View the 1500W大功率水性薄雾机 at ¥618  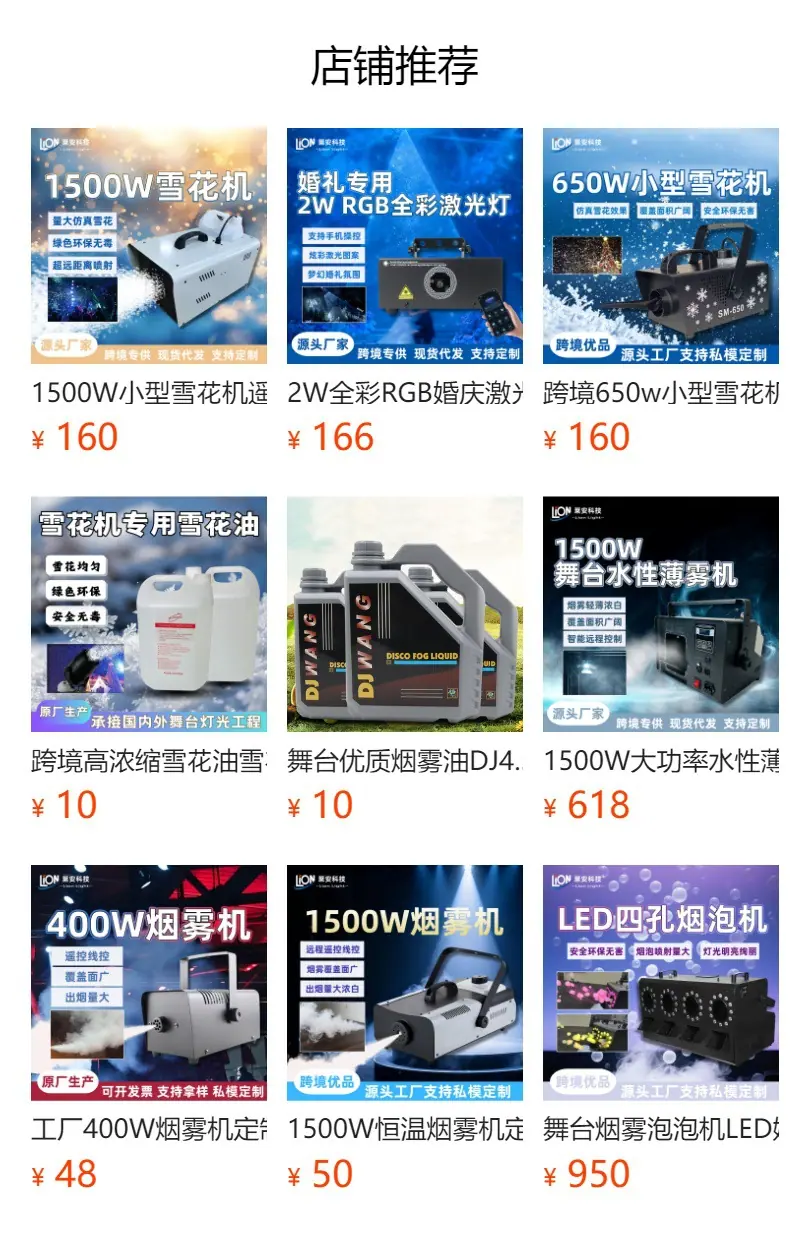pos(661,660)
